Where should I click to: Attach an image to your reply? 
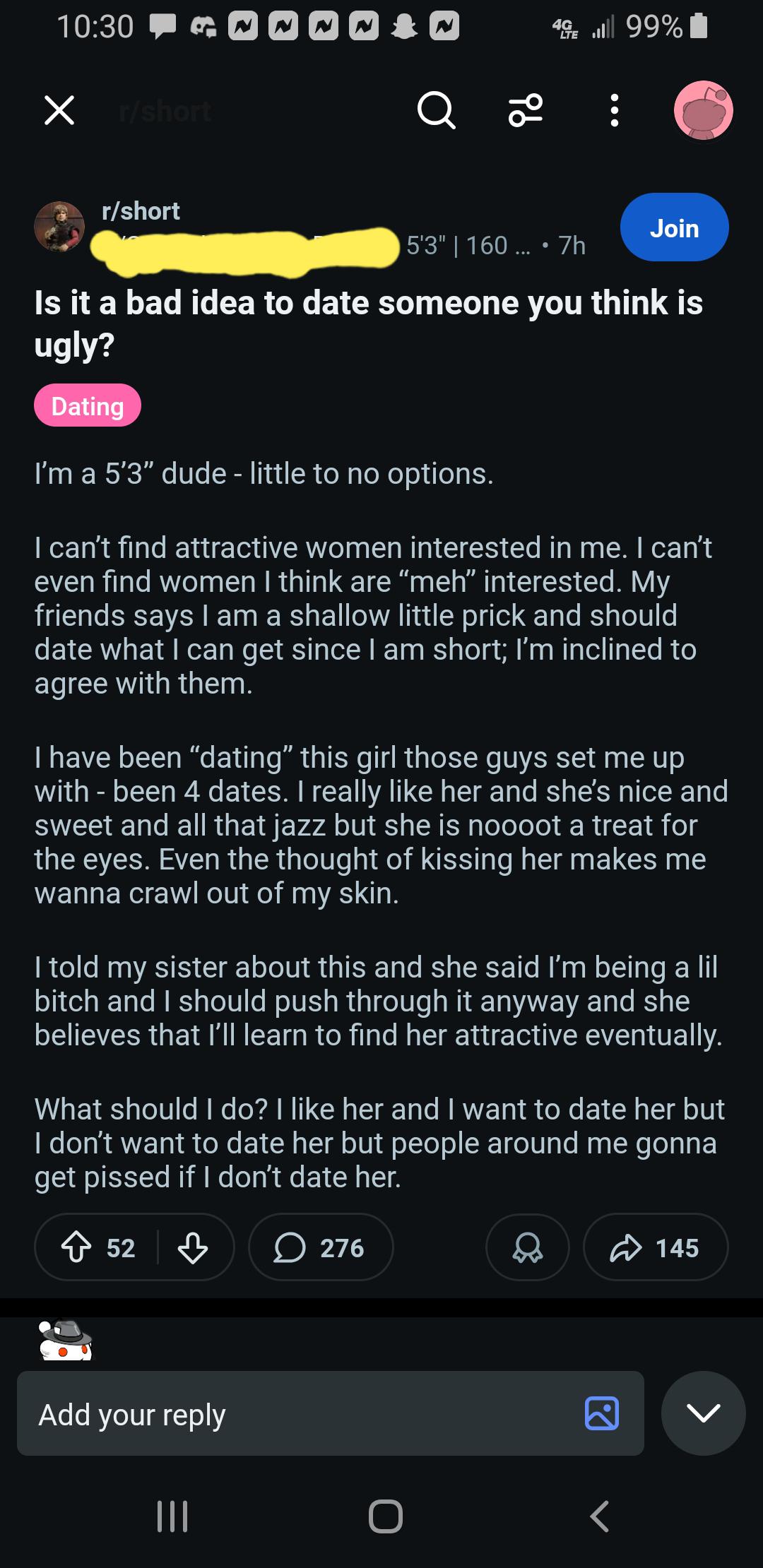[x=602, y=1415]
